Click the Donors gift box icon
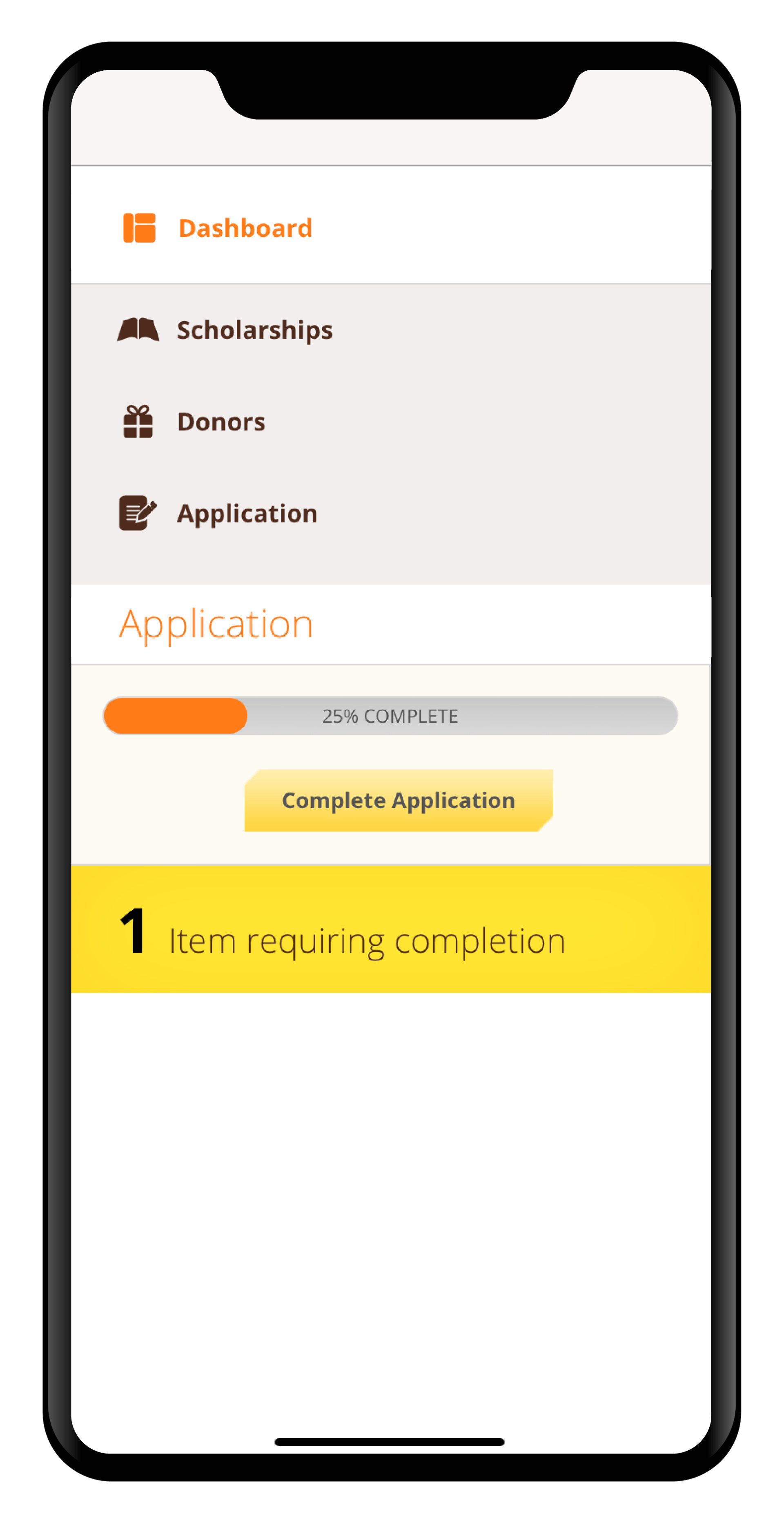The image size is (784, 1523). coord(139,421)
